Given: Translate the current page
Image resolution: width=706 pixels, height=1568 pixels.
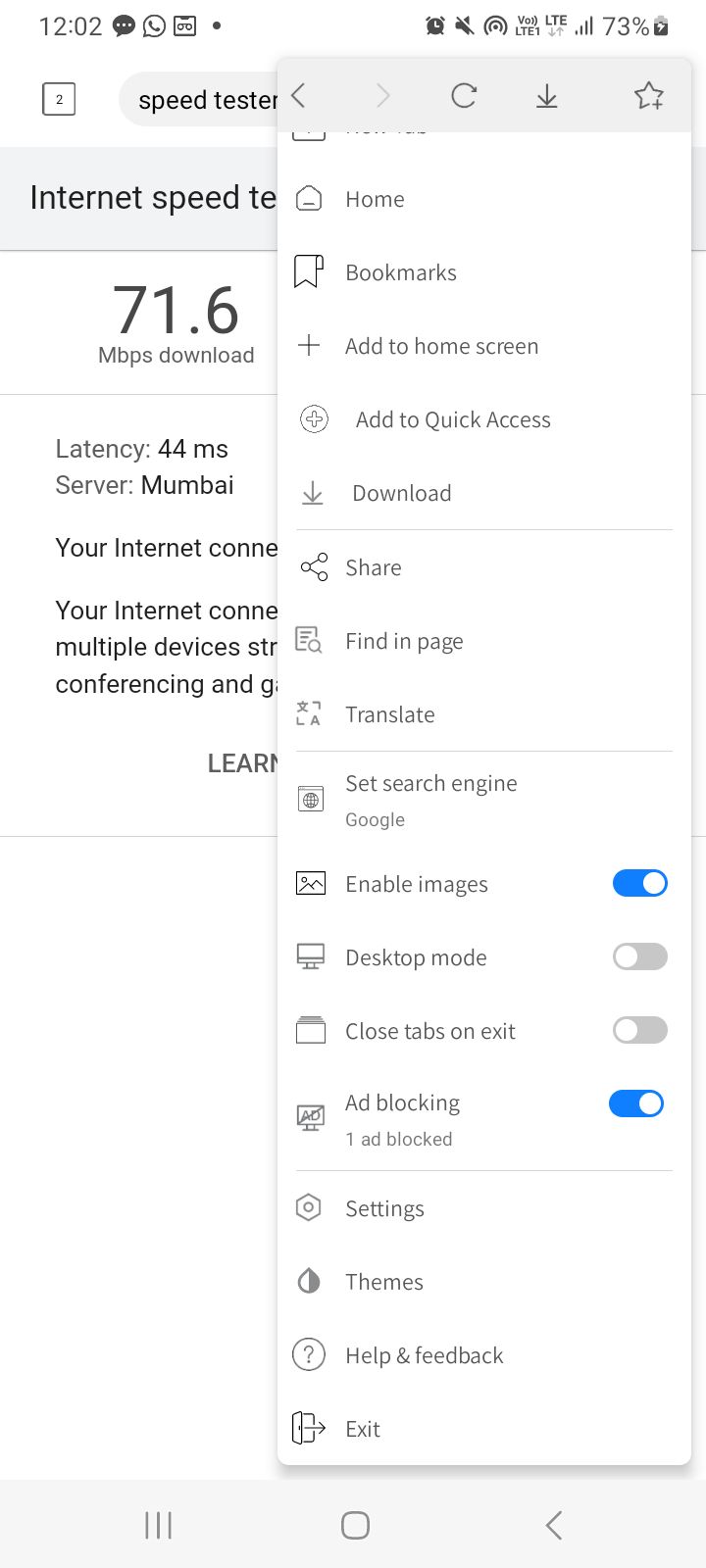Looking at the screenshot, I should click(484, 714).
